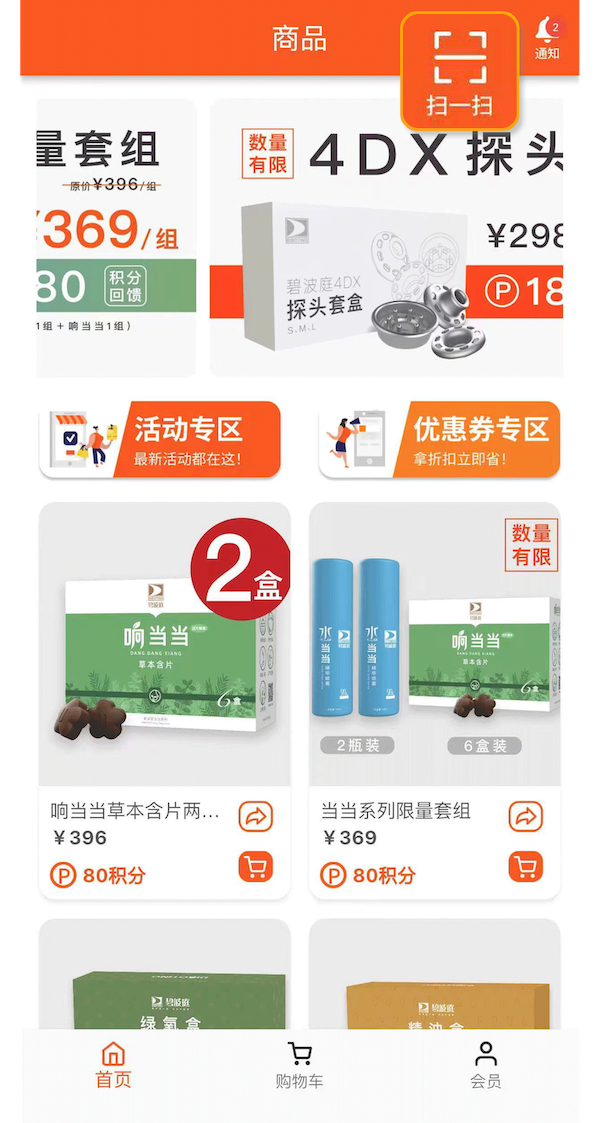Switch to the 购物车 tab
The height and width of the screenshot is (1123, 600).
(299, 1065)
